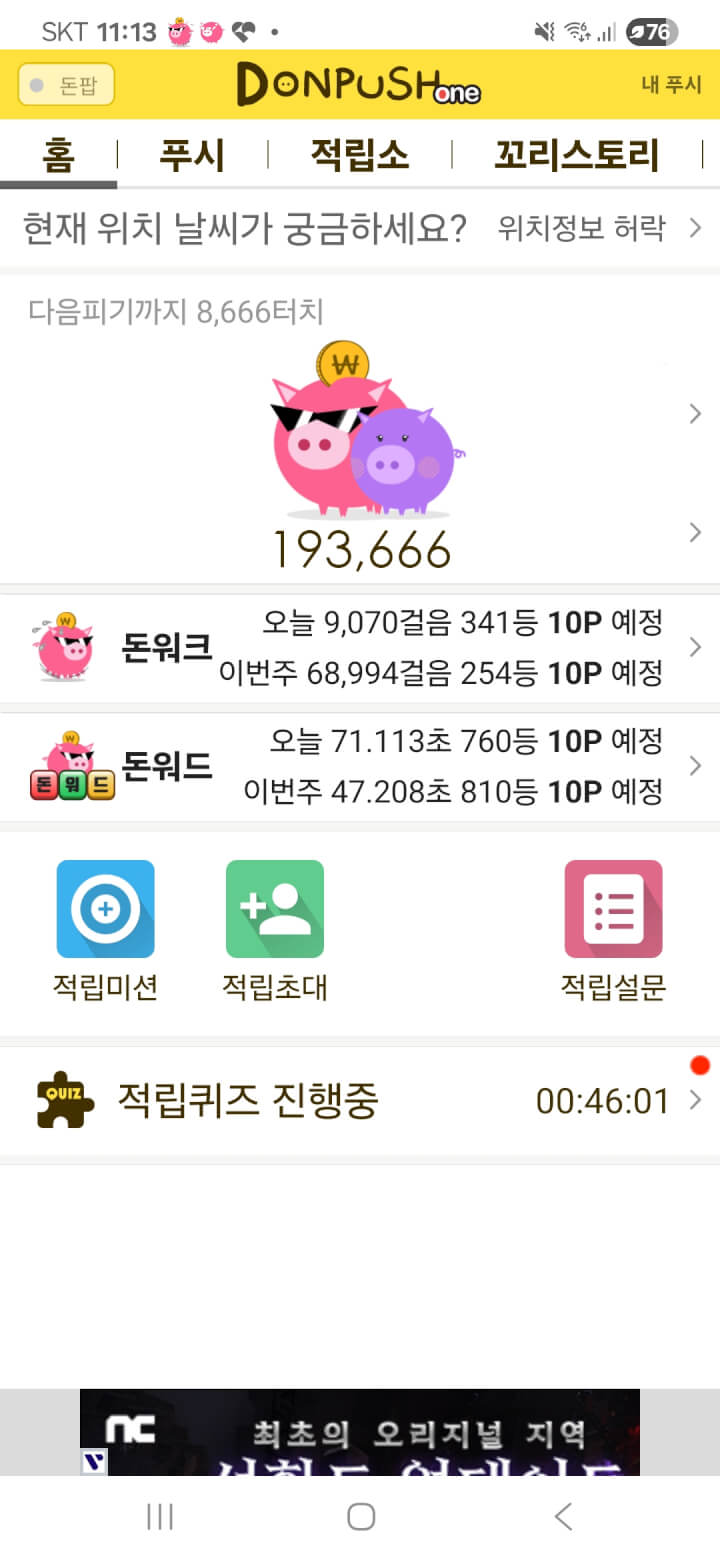Open 내 푸시
720x1560 pixels.
point(671,85)
